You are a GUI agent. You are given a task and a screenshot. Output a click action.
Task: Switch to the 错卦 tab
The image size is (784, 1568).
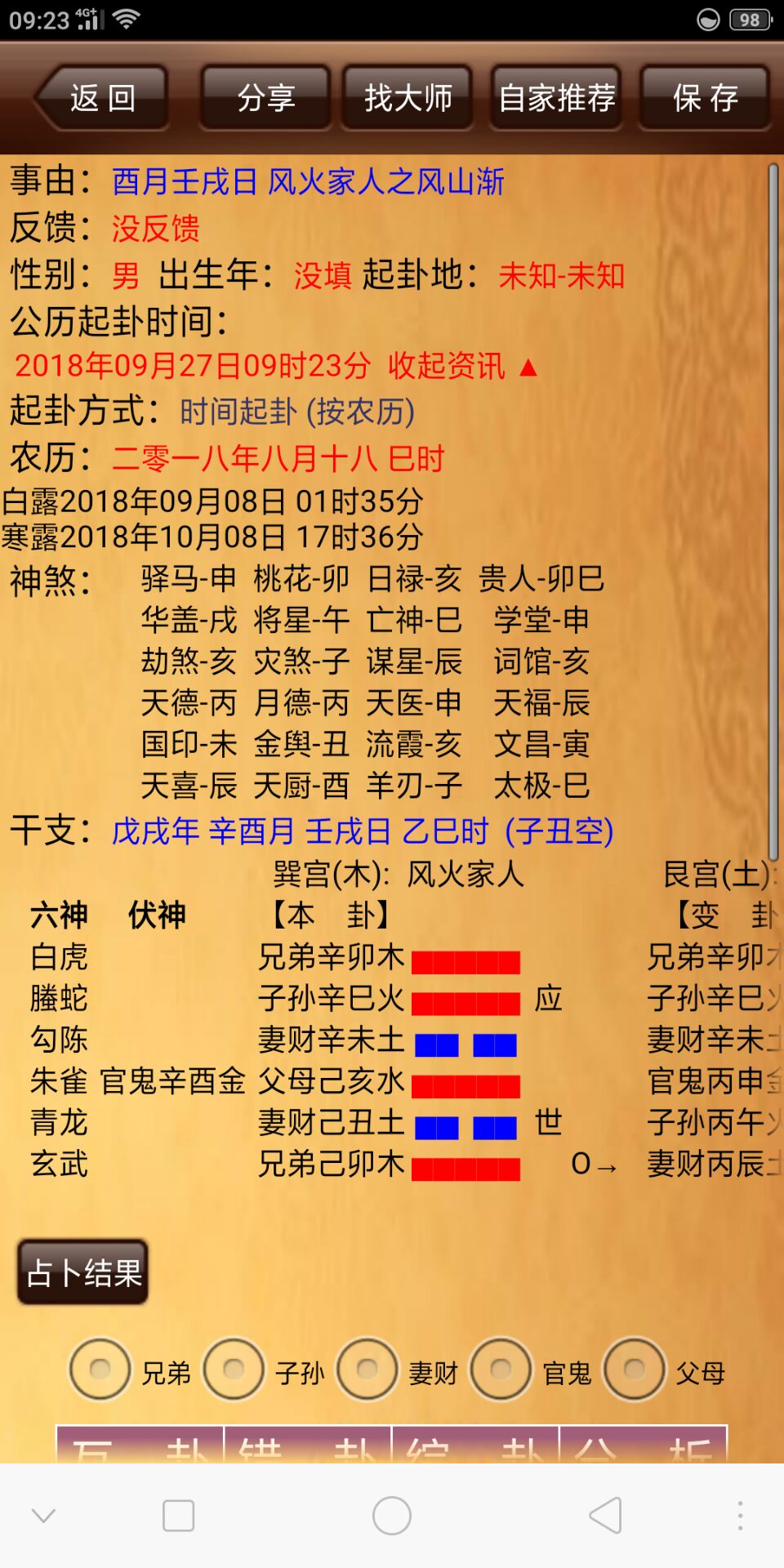pyautogui.click(x=309, y=1447)
